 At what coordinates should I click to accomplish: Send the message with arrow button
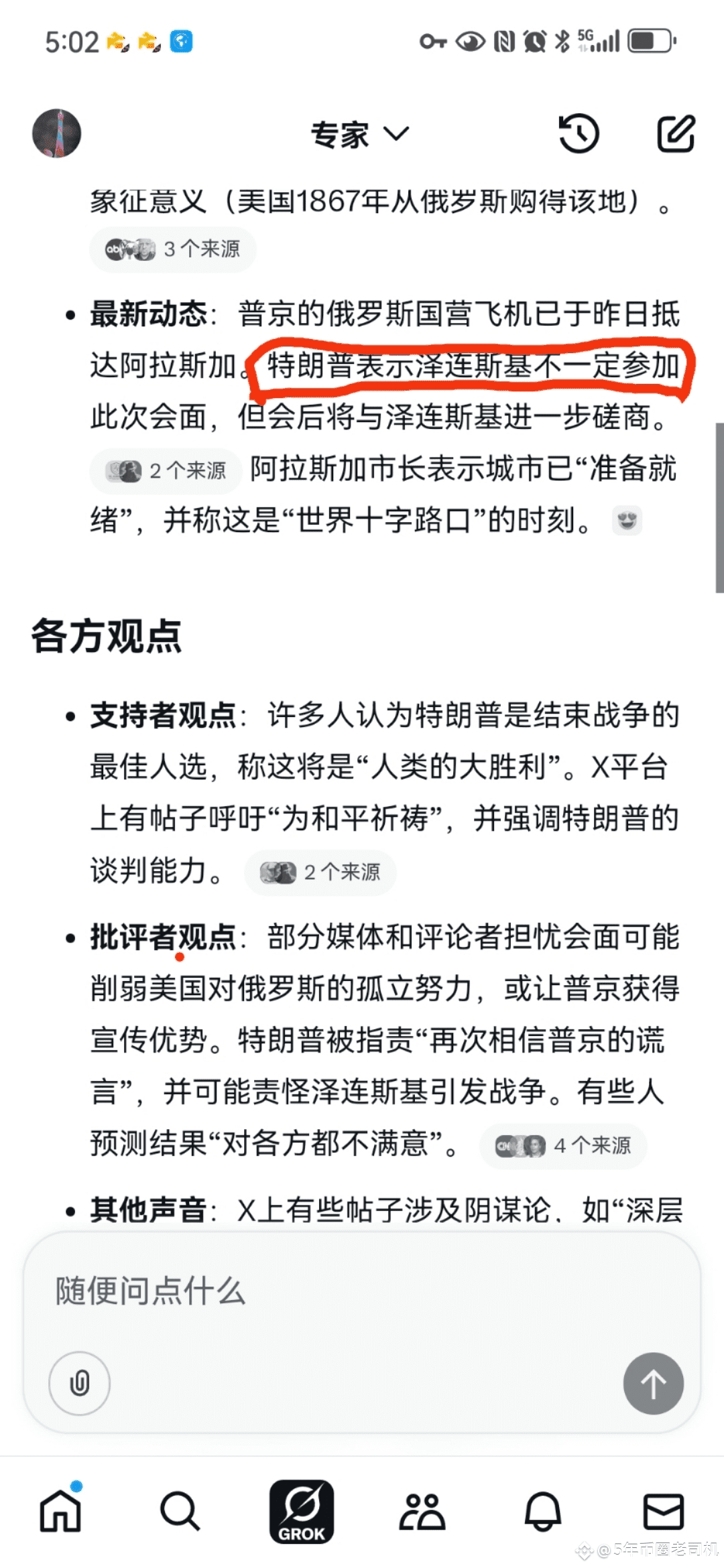(x=654, y=1383)
